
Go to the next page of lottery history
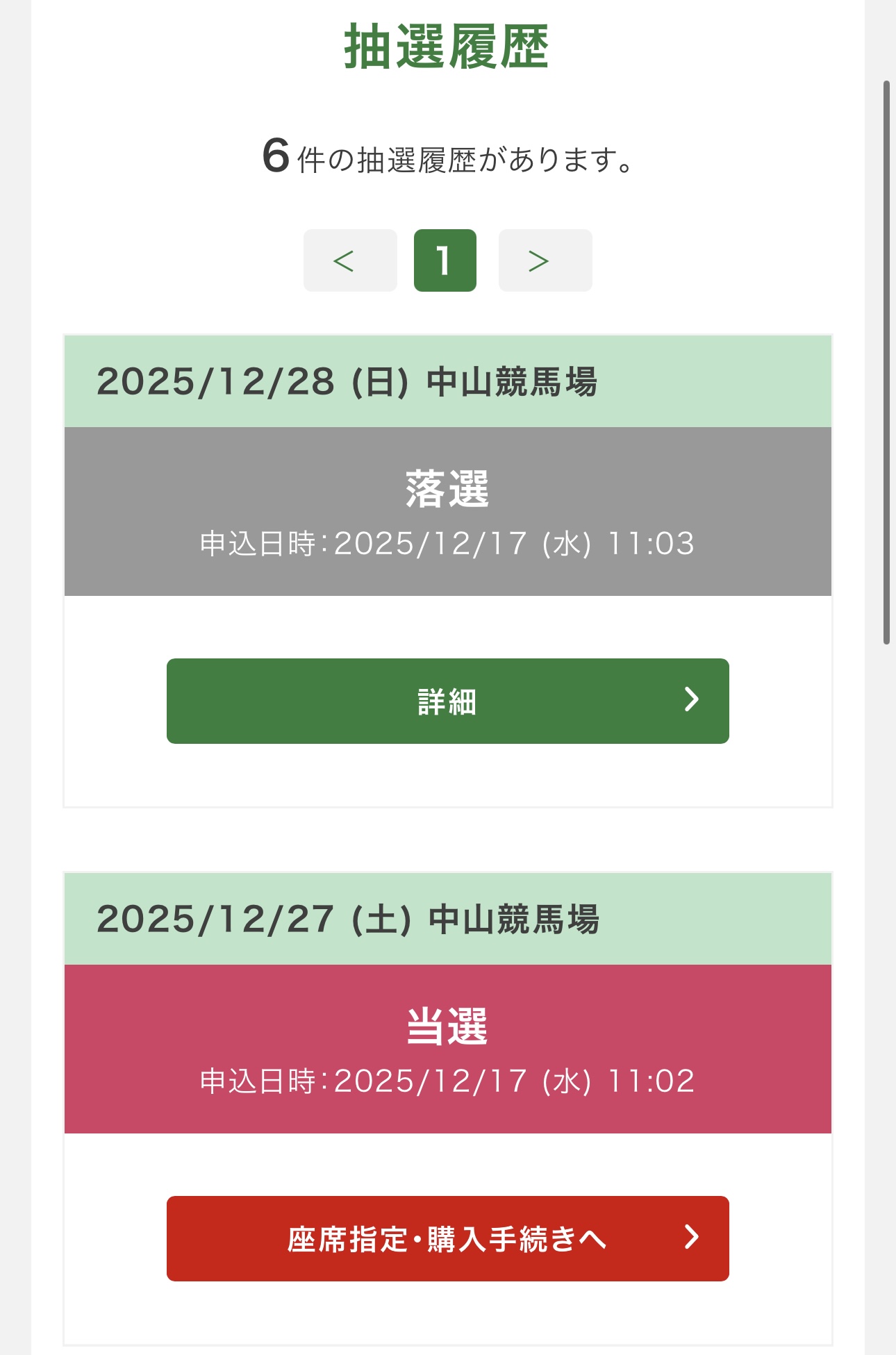(545, 260)
